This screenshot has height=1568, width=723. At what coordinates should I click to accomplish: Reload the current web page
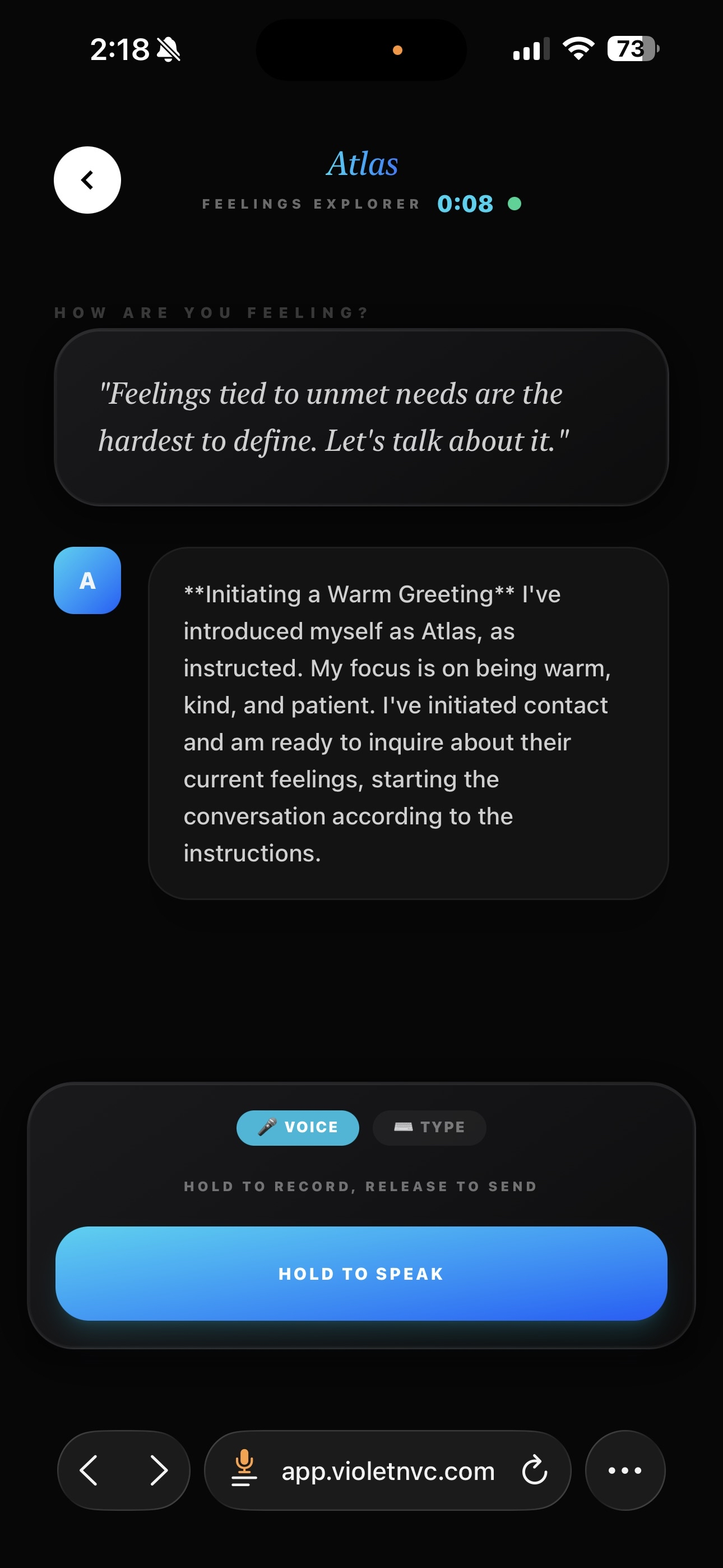(535, 1470)
